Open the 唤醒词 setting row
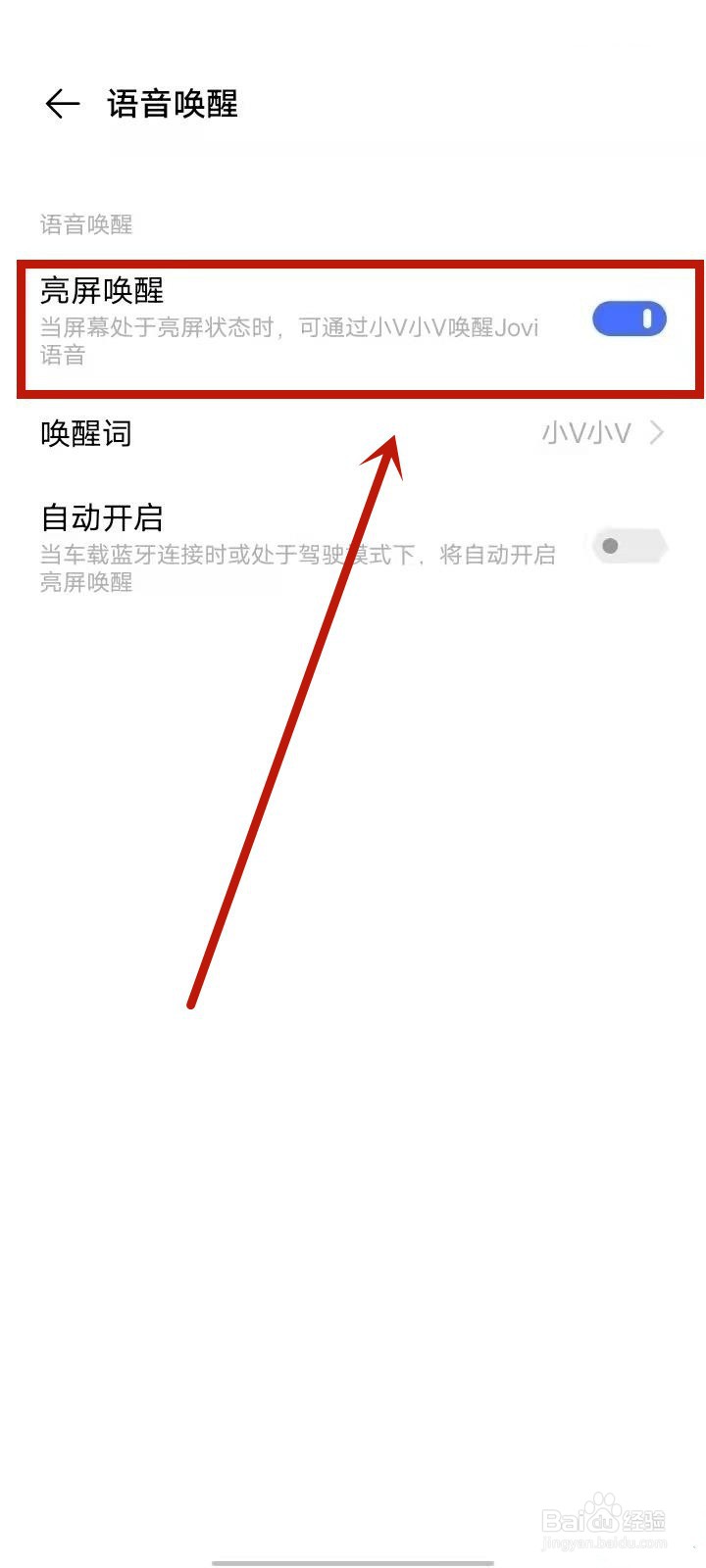The image size is (706, 1568). pyautogui.click(x=353, y=432)
